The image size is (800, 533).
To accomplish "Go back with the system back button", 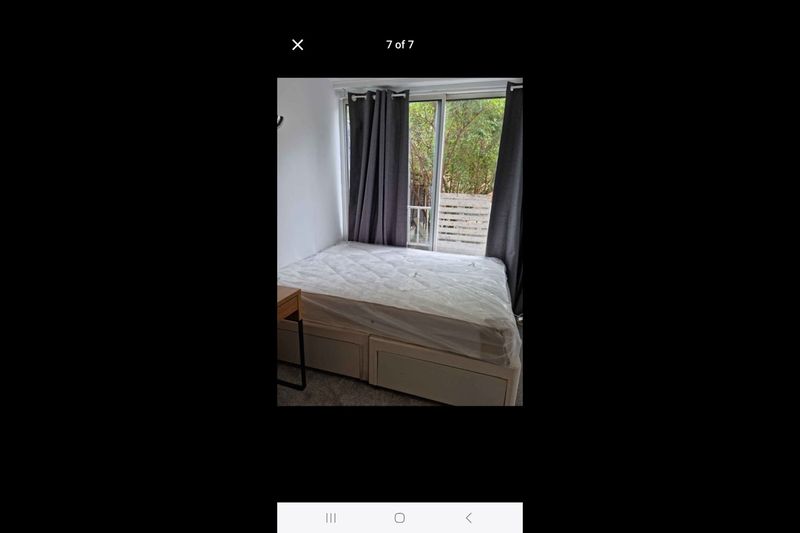I will 468,518.
